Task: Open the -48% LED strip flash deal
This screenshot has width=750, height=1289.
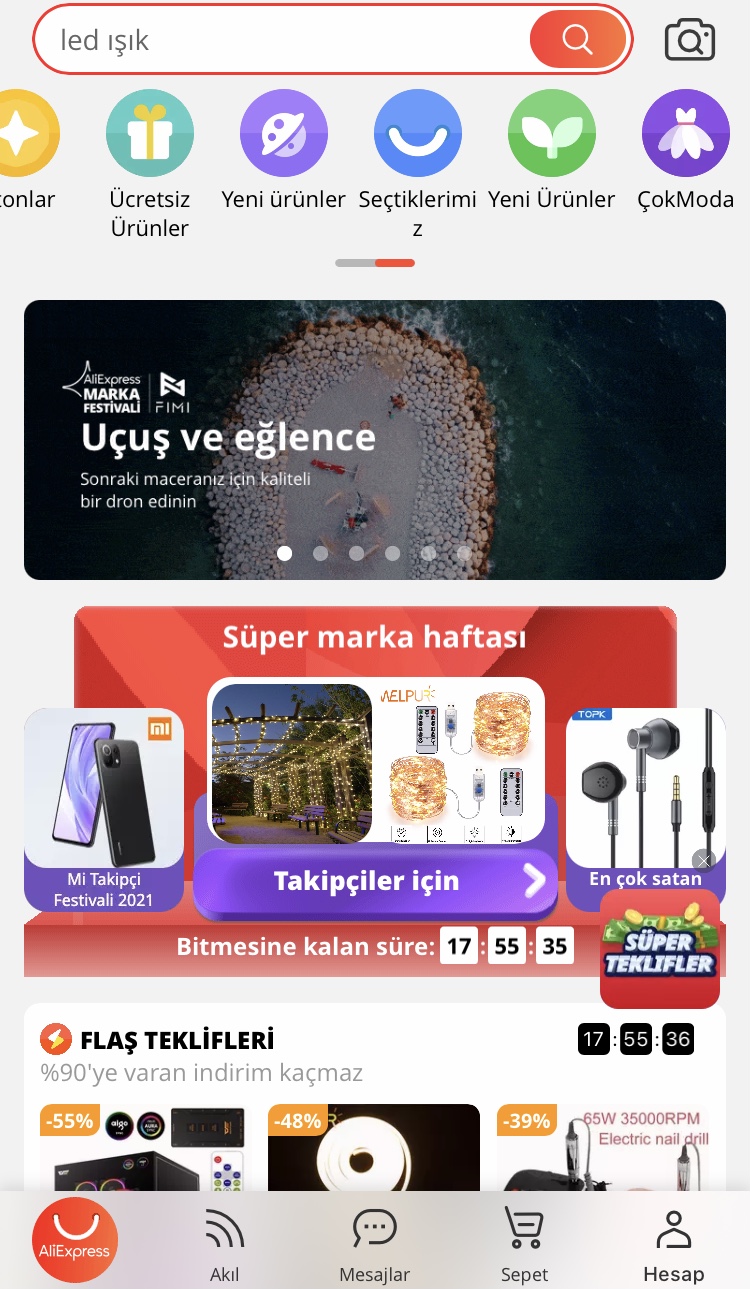Action: click(373, 1150)
